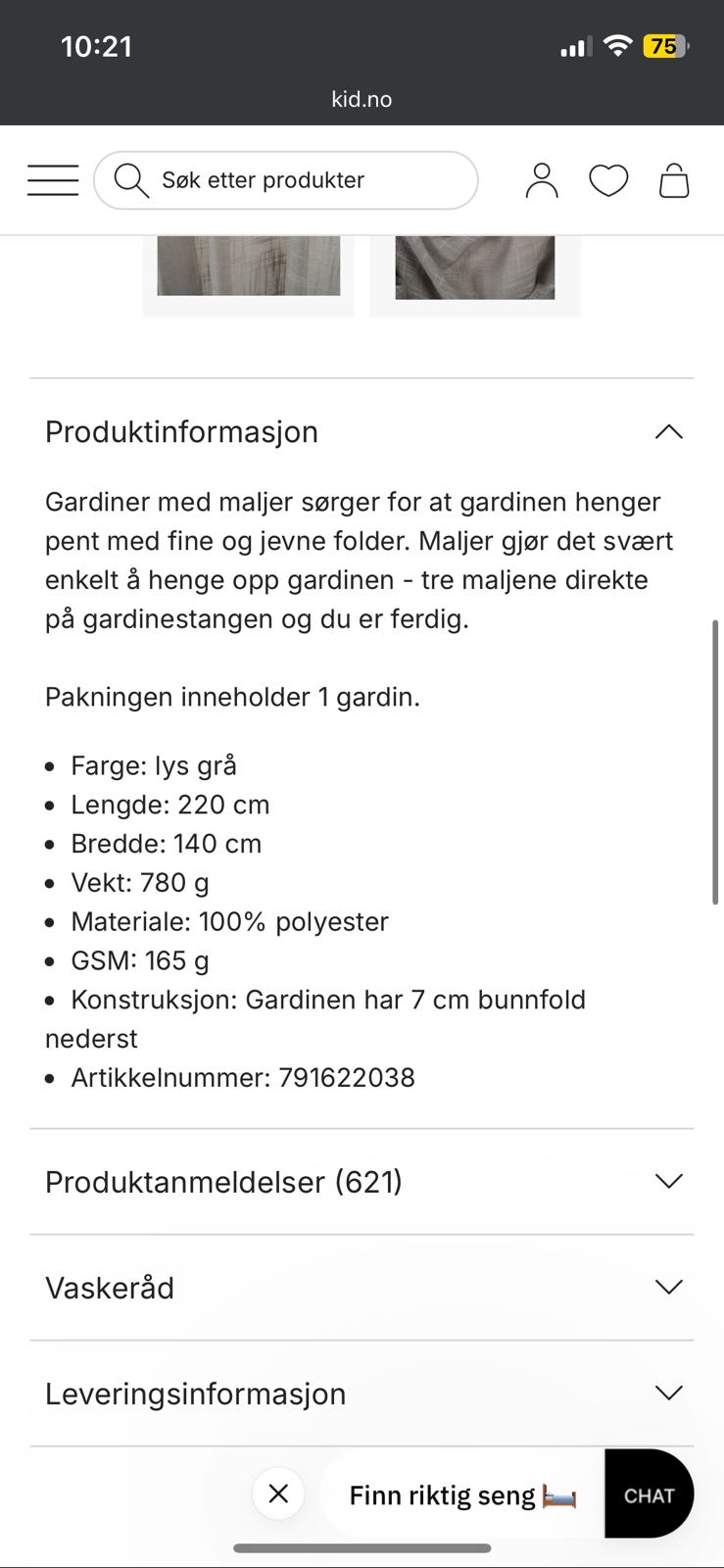724x1568 pixels.
Task: Expand the Leveringsinformasjon section
Action: [x=668, y=1393]
